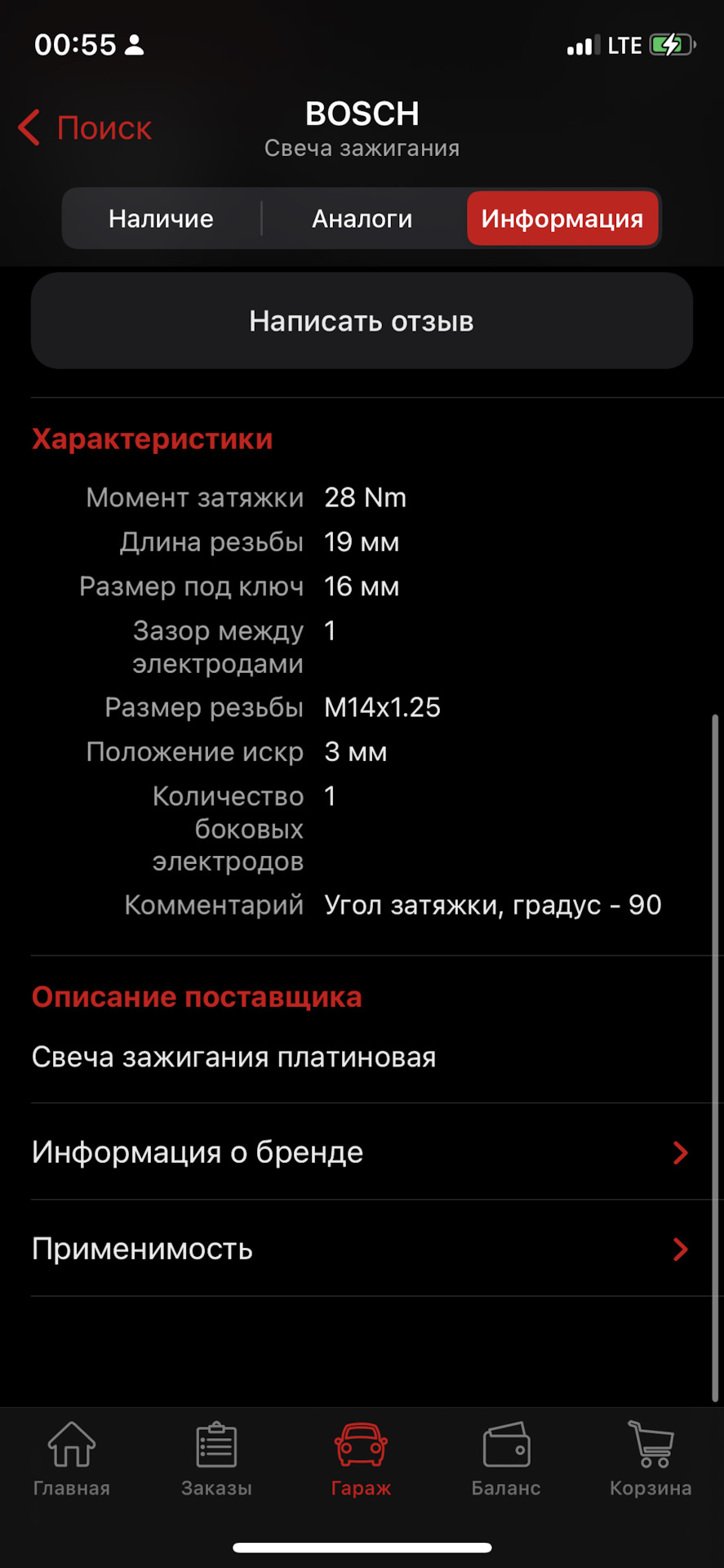Open the Применимость row
724x1568 pixels.
tap(362, 1248)
